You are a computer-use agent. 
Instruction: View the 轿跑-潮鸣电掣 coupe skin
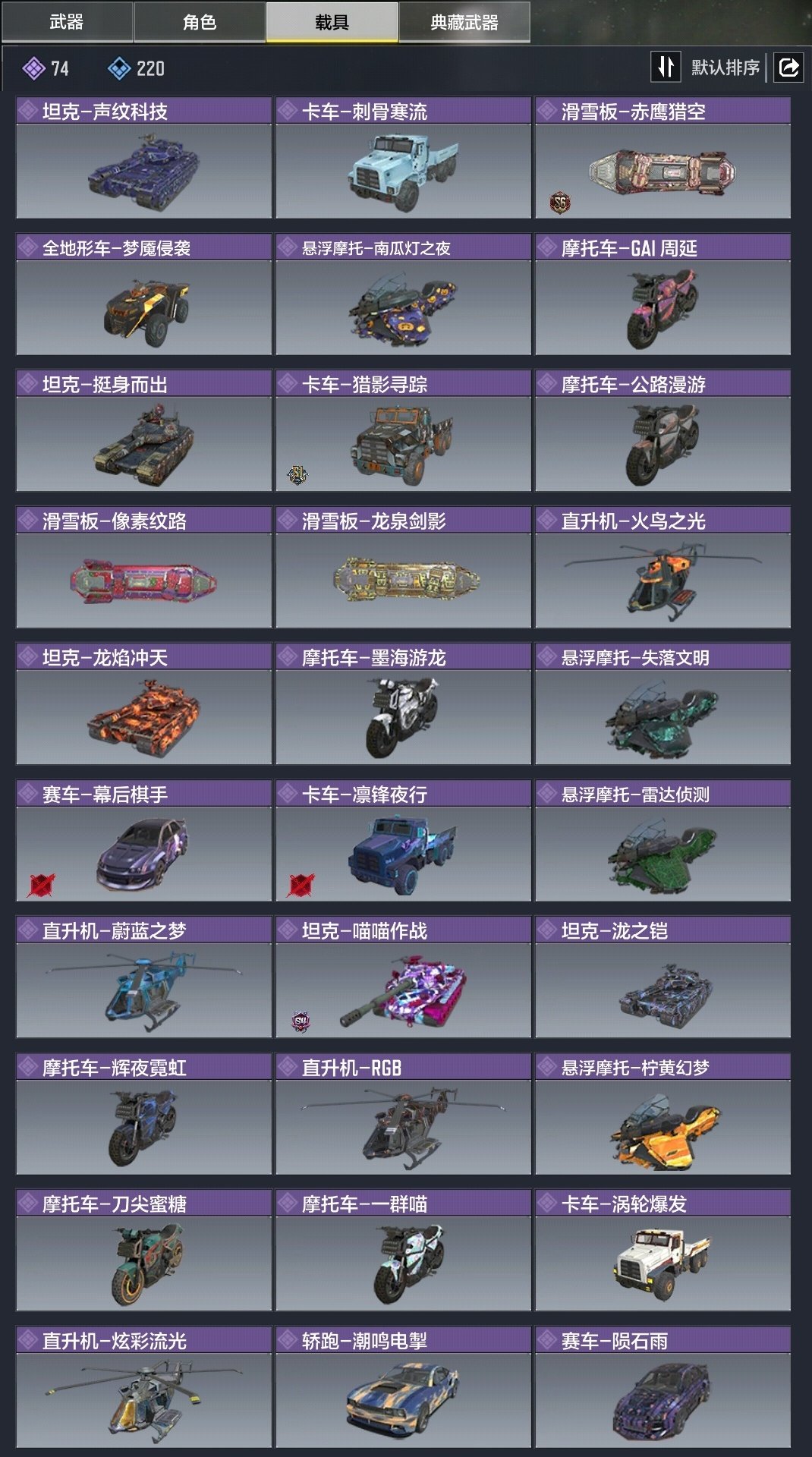coord(403,1387)
